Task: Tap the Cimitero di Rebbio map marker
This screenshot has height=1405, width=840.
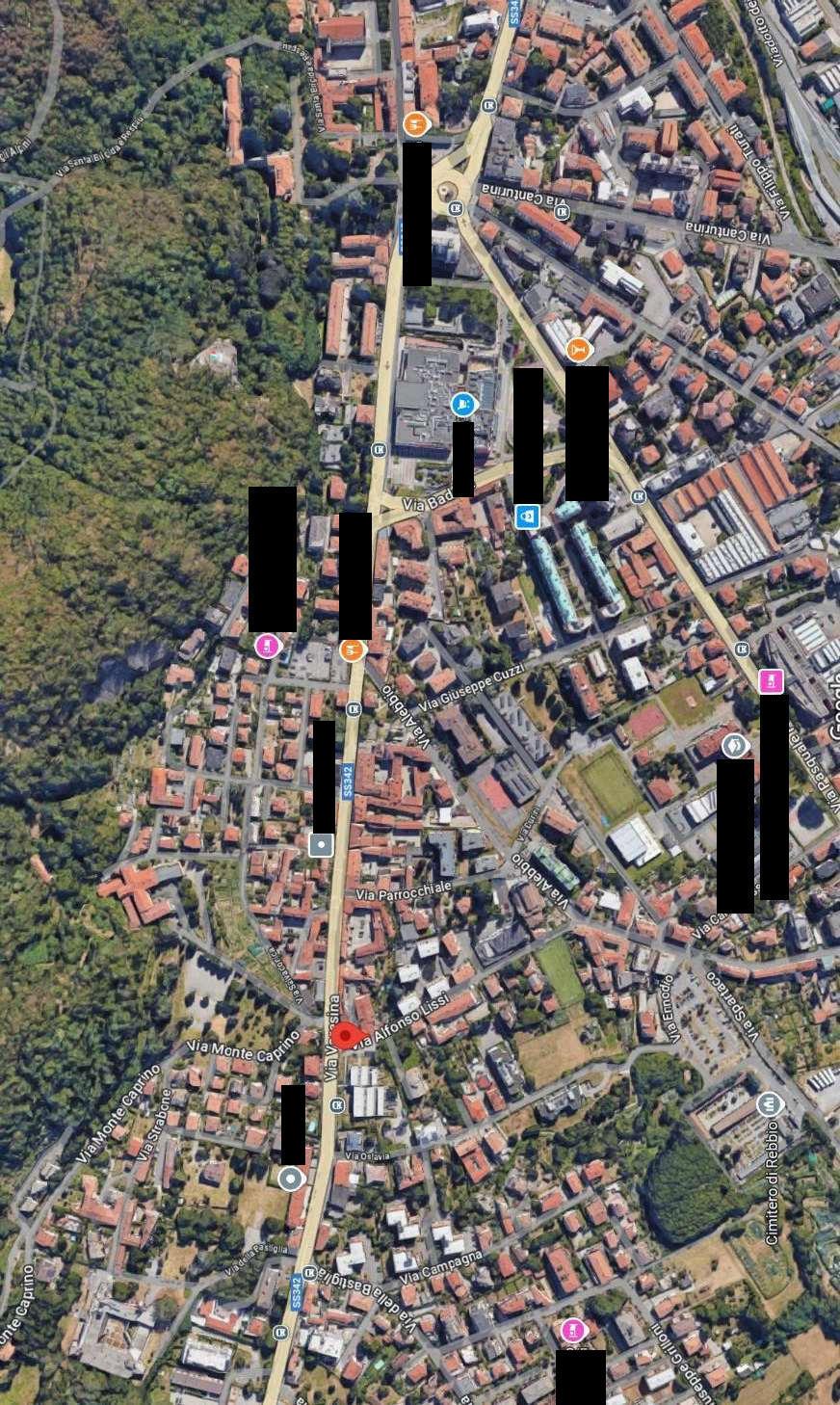Action: tap(769, 1104)
